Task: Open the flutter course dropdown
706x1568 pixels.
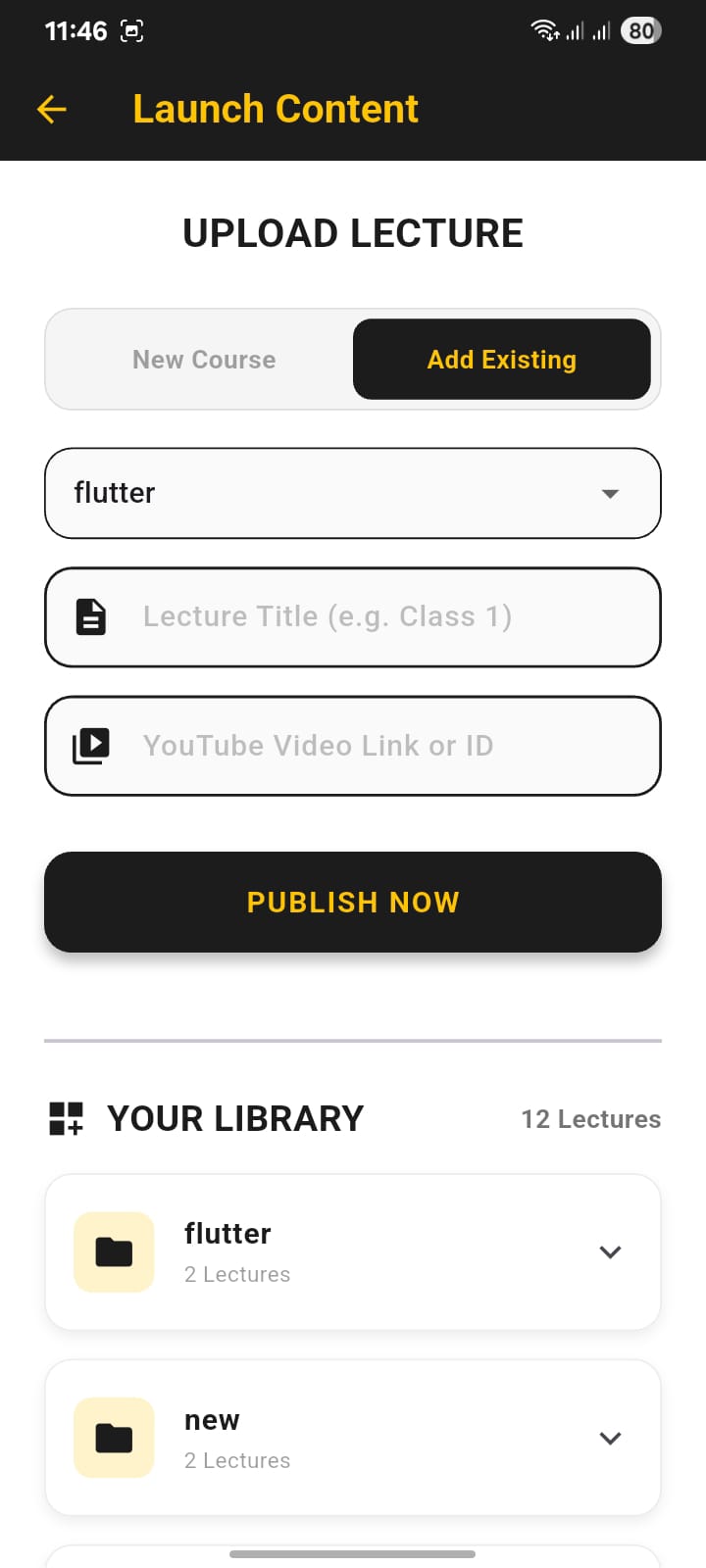Action: (x=353, y=493)
